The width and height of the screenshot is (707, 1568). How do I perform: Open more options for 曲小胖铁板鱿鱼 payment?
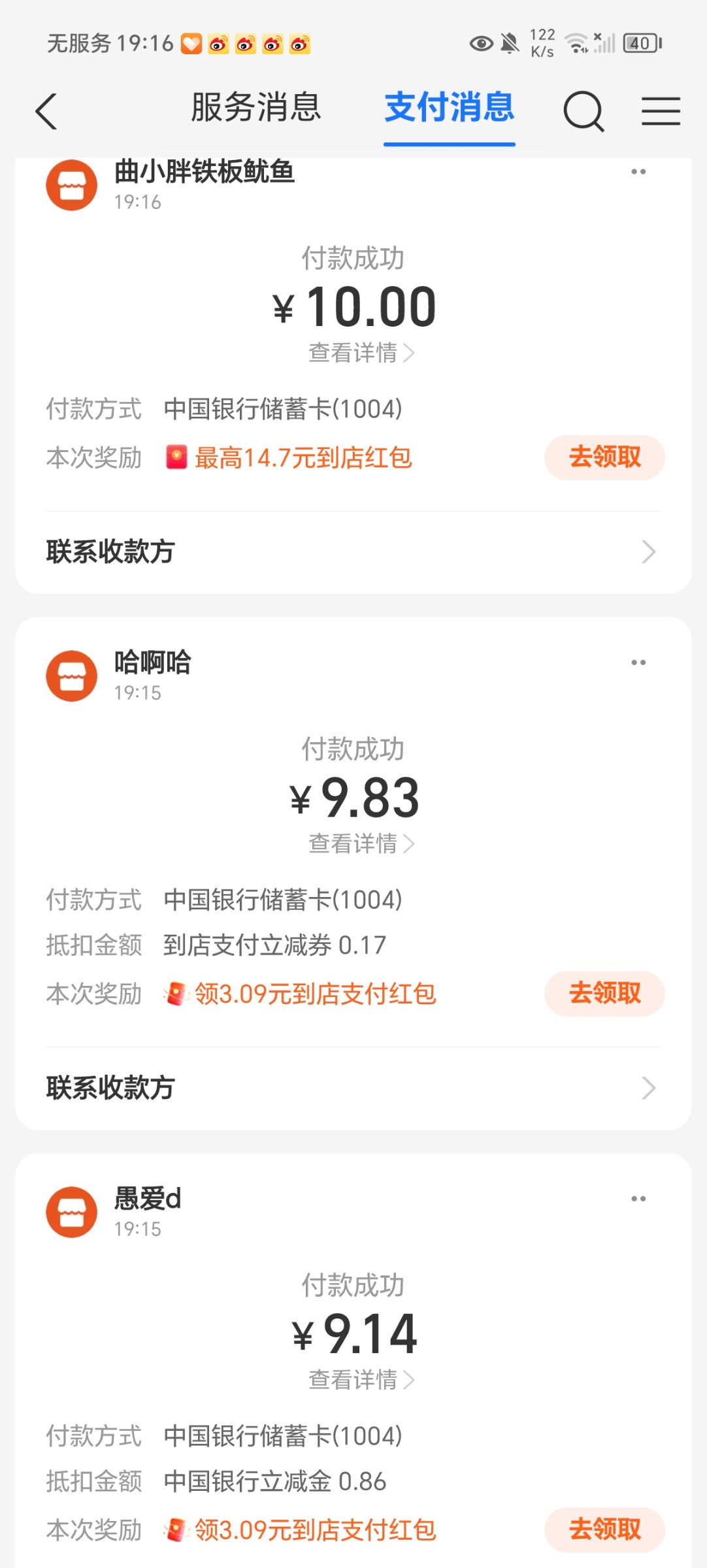point(638,172)
